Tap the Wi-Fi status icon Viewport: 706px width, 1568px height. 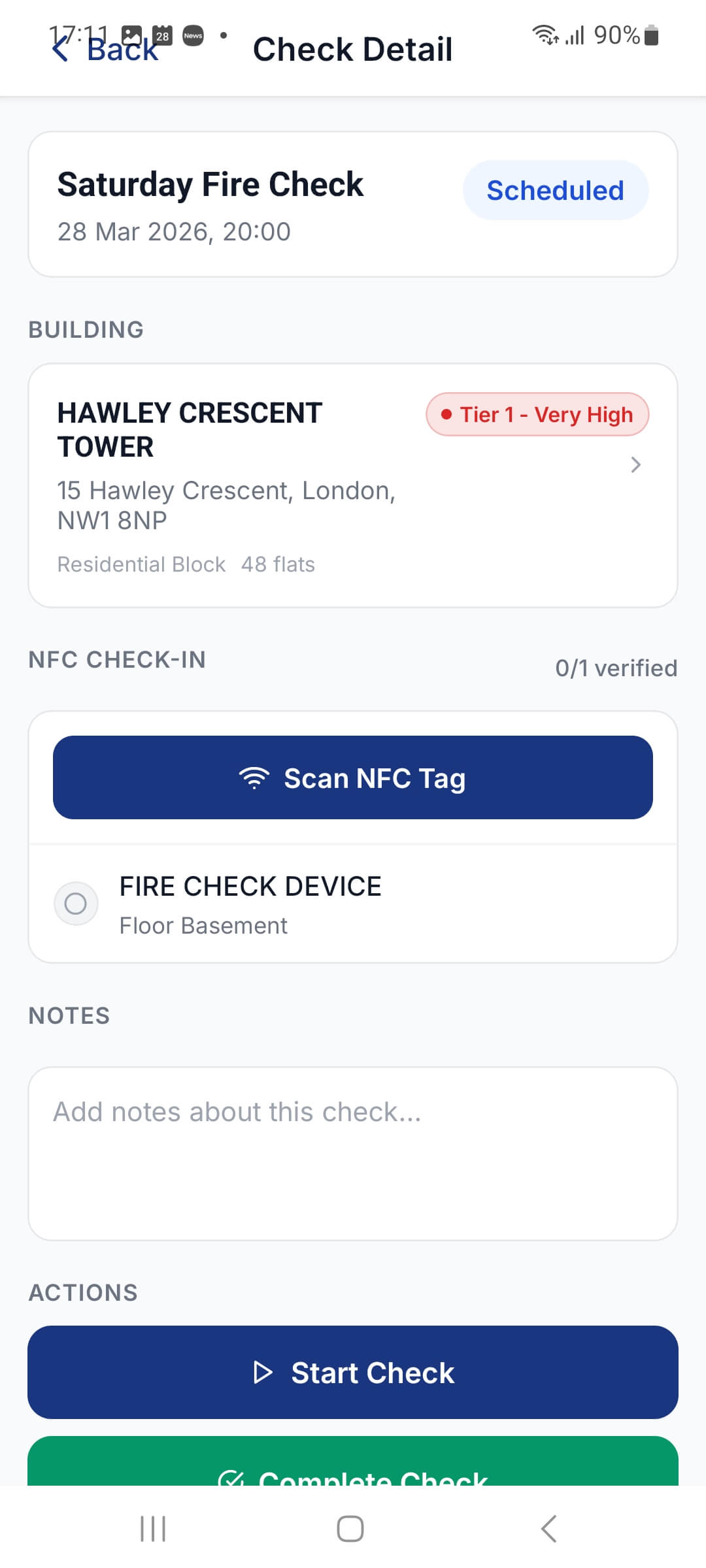pyautogui.click(x=545, y=35)
